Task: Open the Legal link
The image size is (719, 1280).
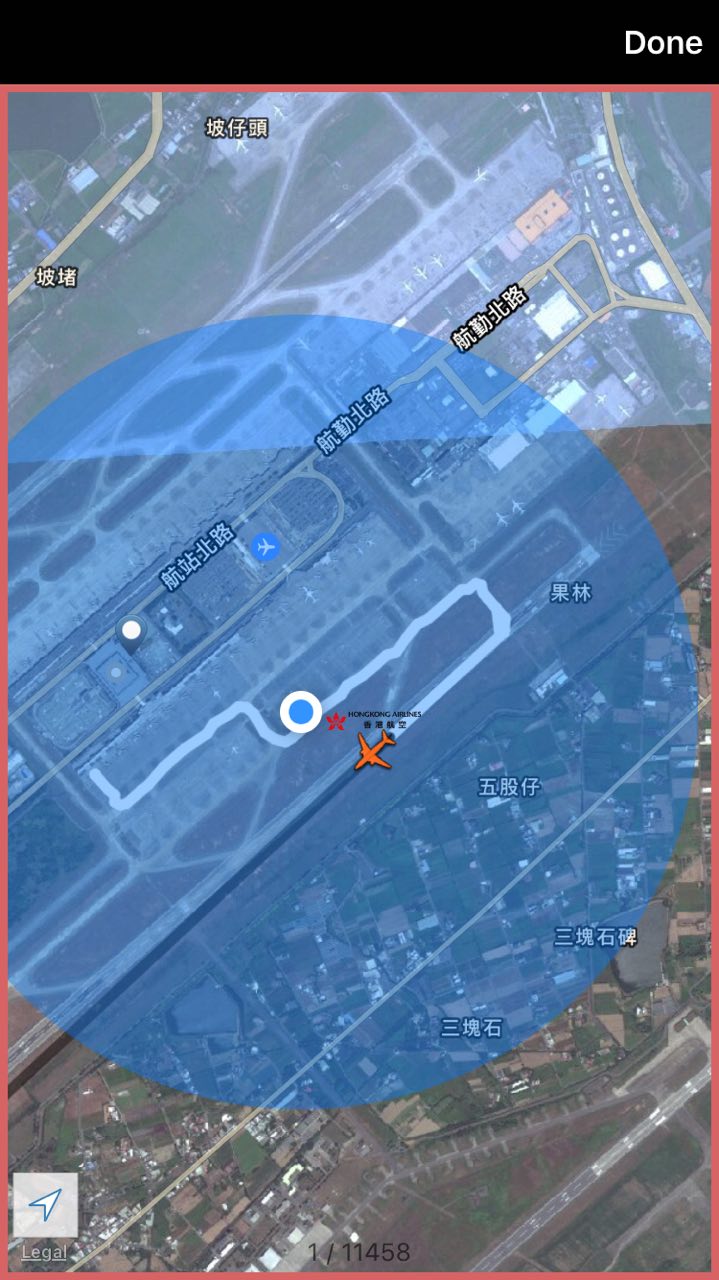Action: [44, 1252]
